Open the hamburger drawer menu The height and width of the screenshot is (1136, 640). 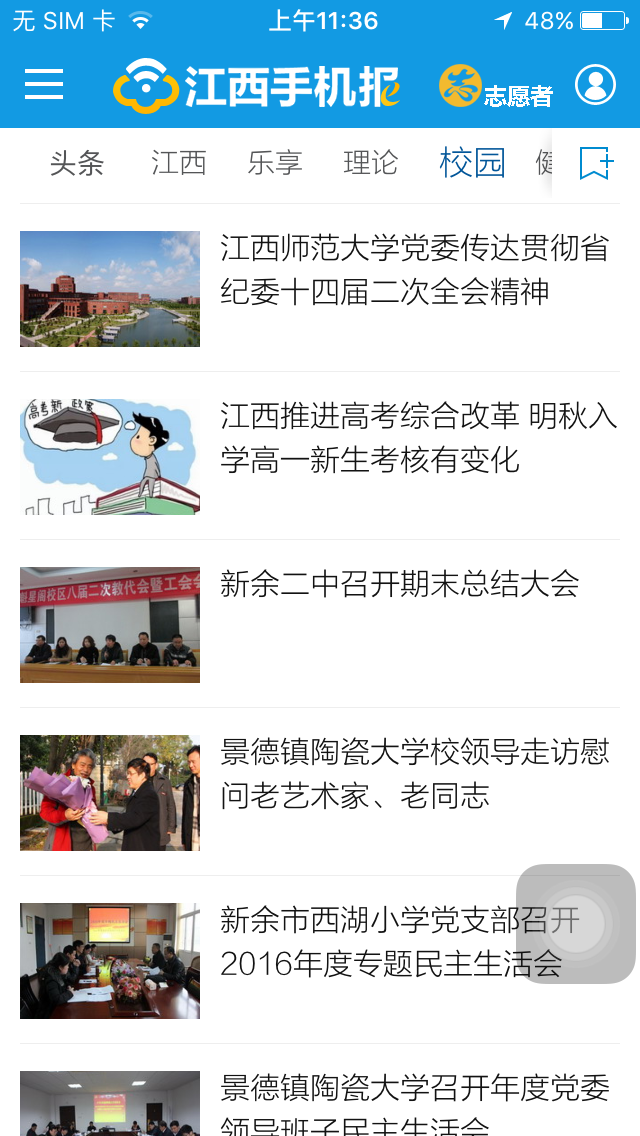[x=44, y=85]
